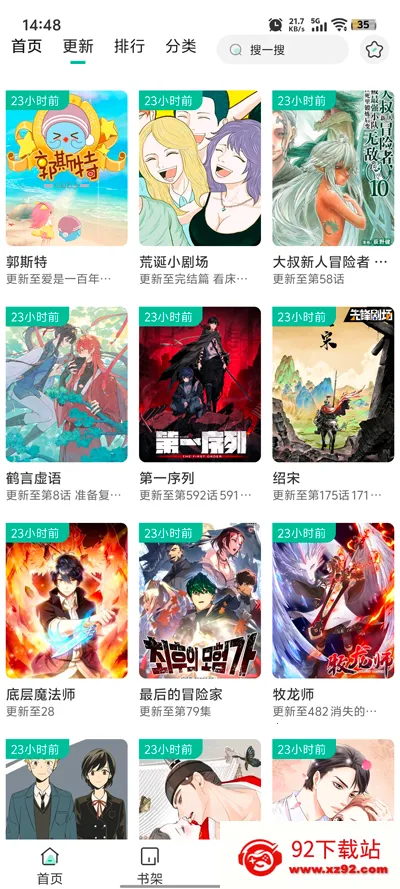Viewport: 400px width, 889px height.
Task: Switch to the 首页 top tab
Action: coord(27,46)
